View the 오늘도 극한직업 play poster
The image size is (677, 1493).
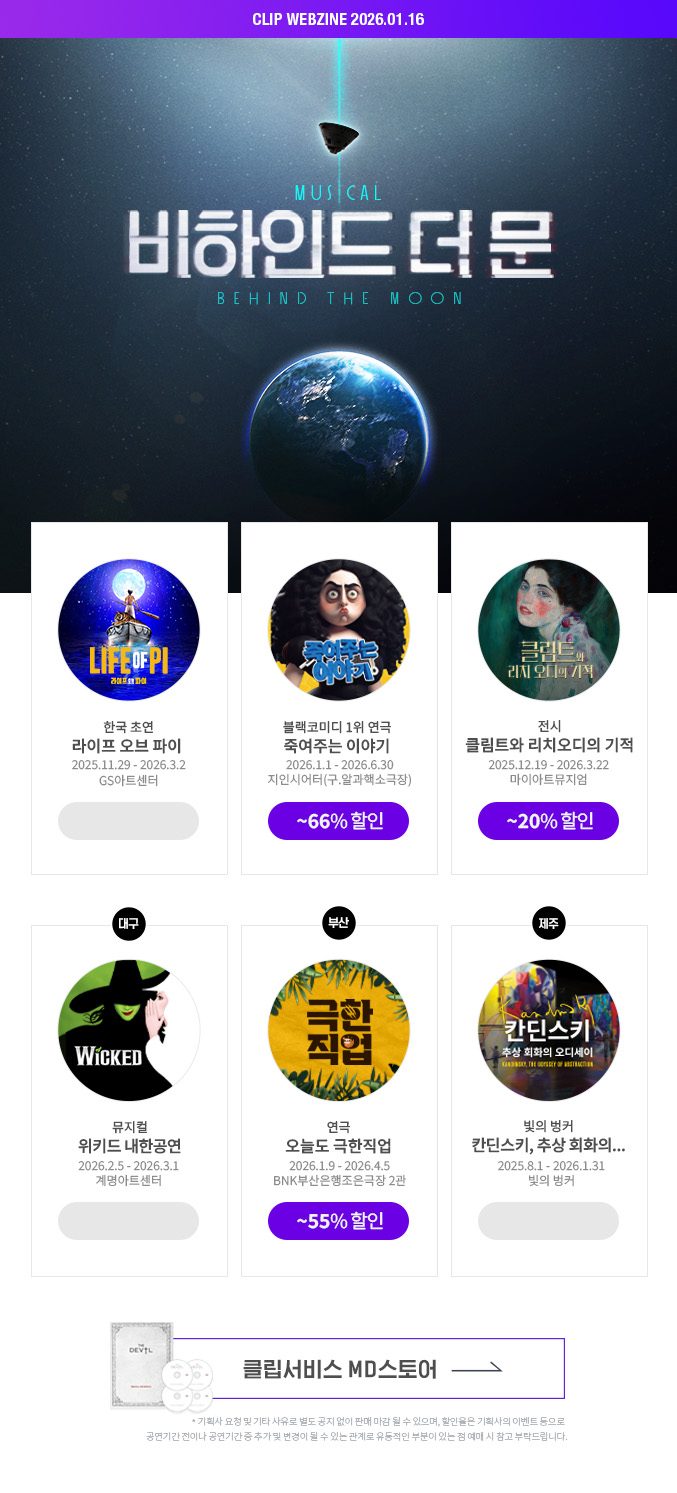tap(339, 1030)
